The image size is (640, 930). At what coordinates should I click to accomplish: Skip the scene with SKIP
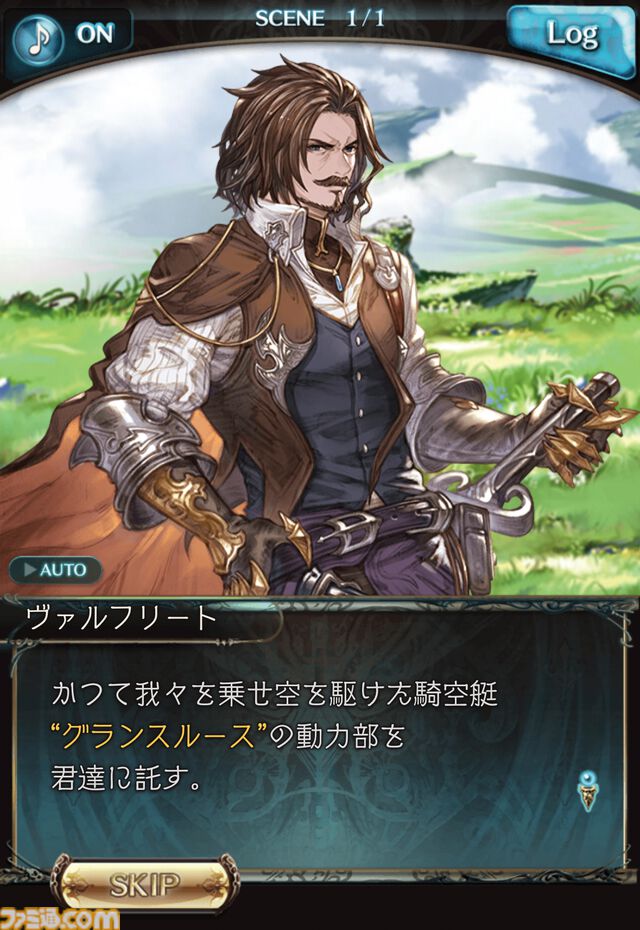[144, 884]
